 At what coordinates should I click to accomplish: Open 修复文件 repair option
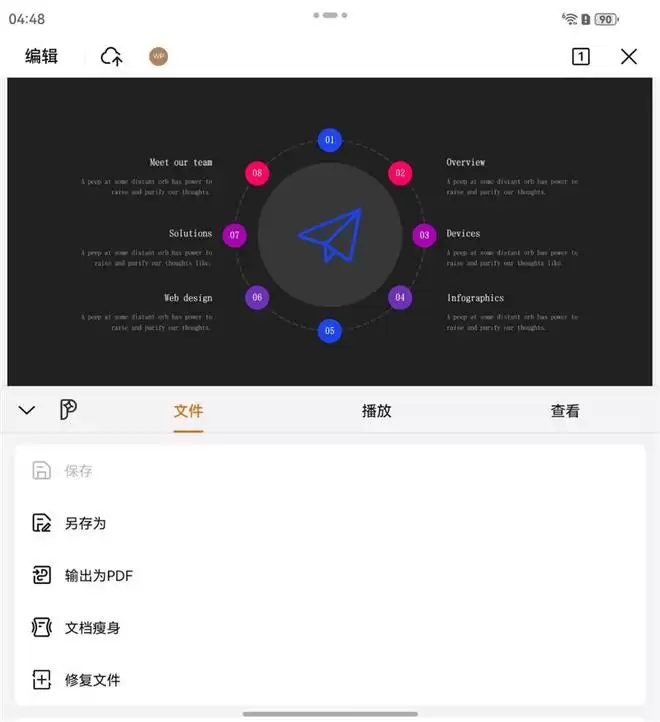pyautogui.click(x=92, y=680)
